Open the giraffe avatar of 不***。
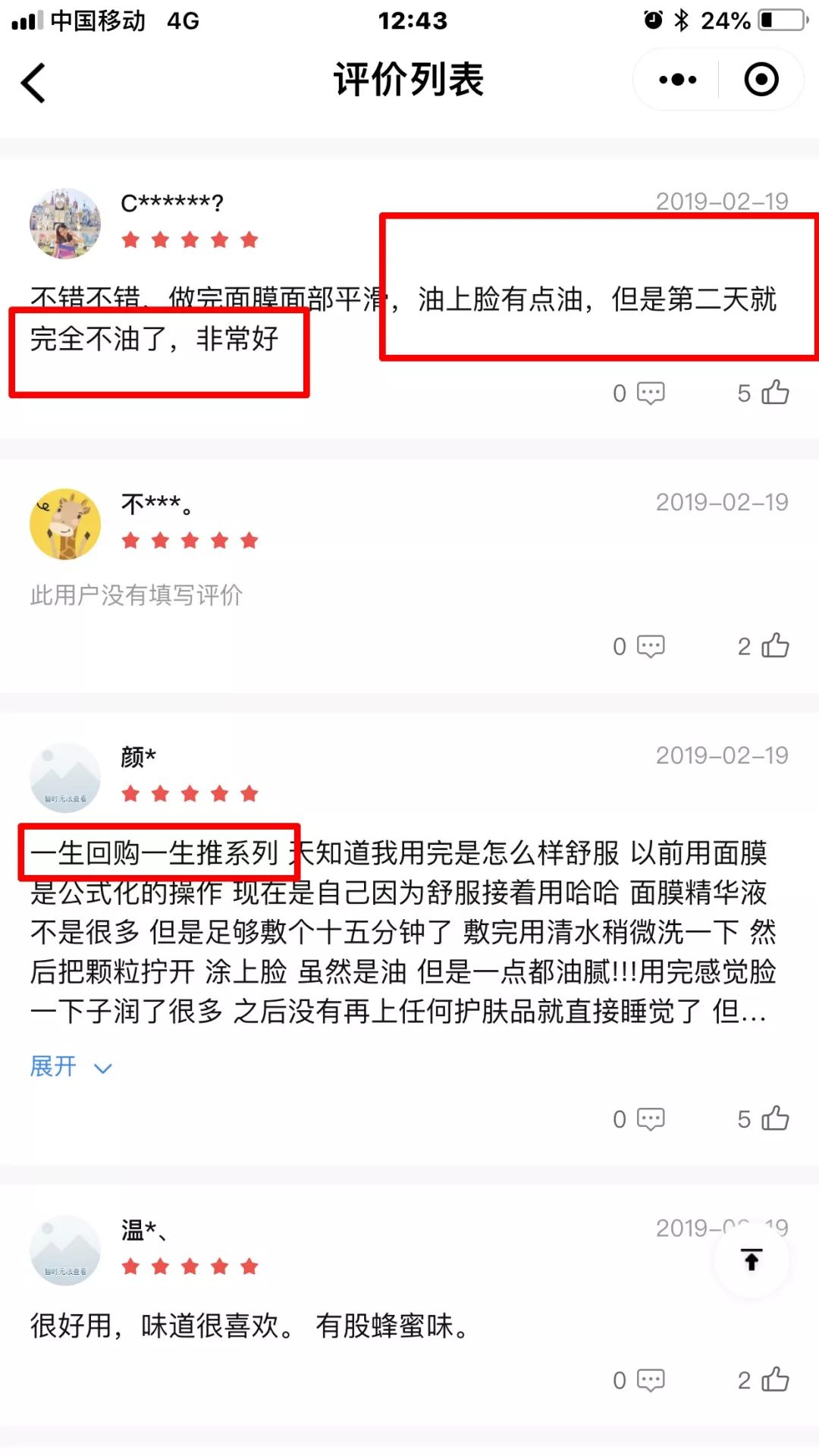 (x=65, y=524)
